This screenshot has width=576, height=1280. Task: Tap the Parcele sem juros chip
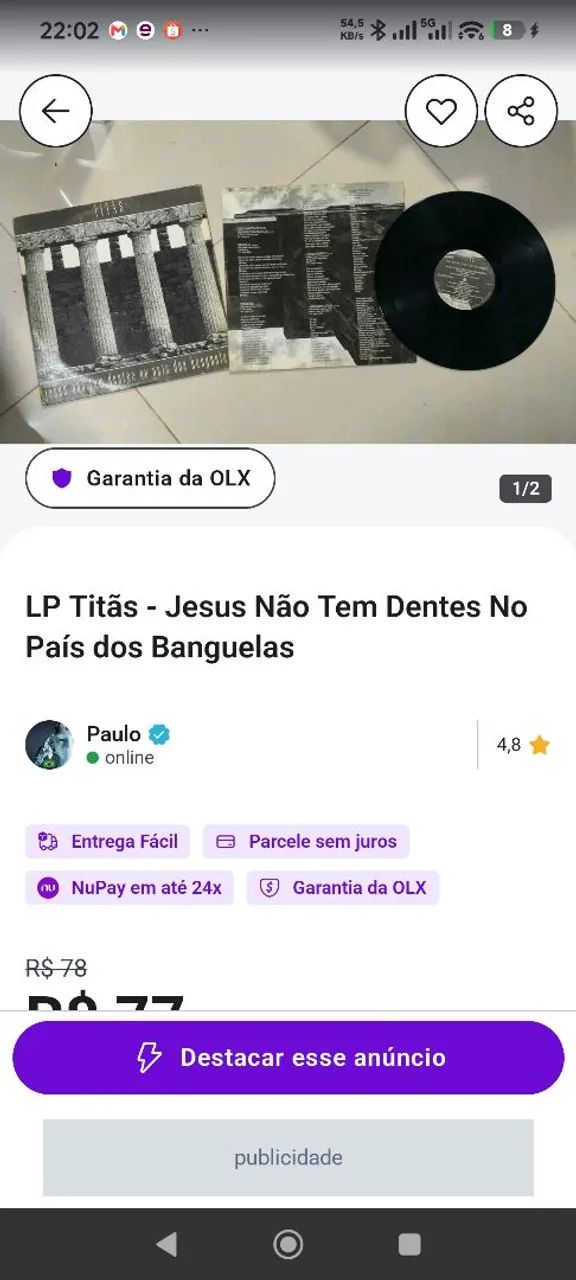click(x=306, y=842)
